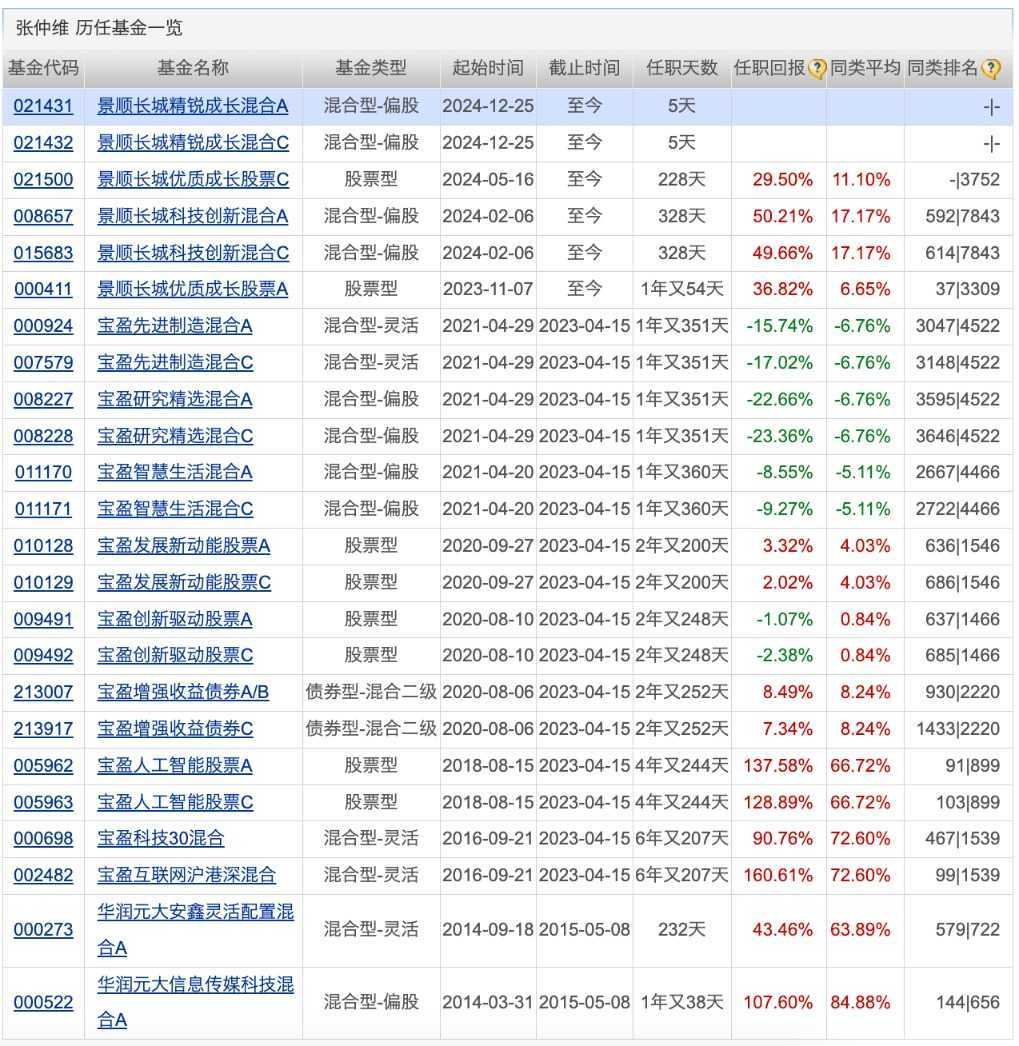Open fund code link 021431
1019x1046 pixels.
tap(43, 106)
